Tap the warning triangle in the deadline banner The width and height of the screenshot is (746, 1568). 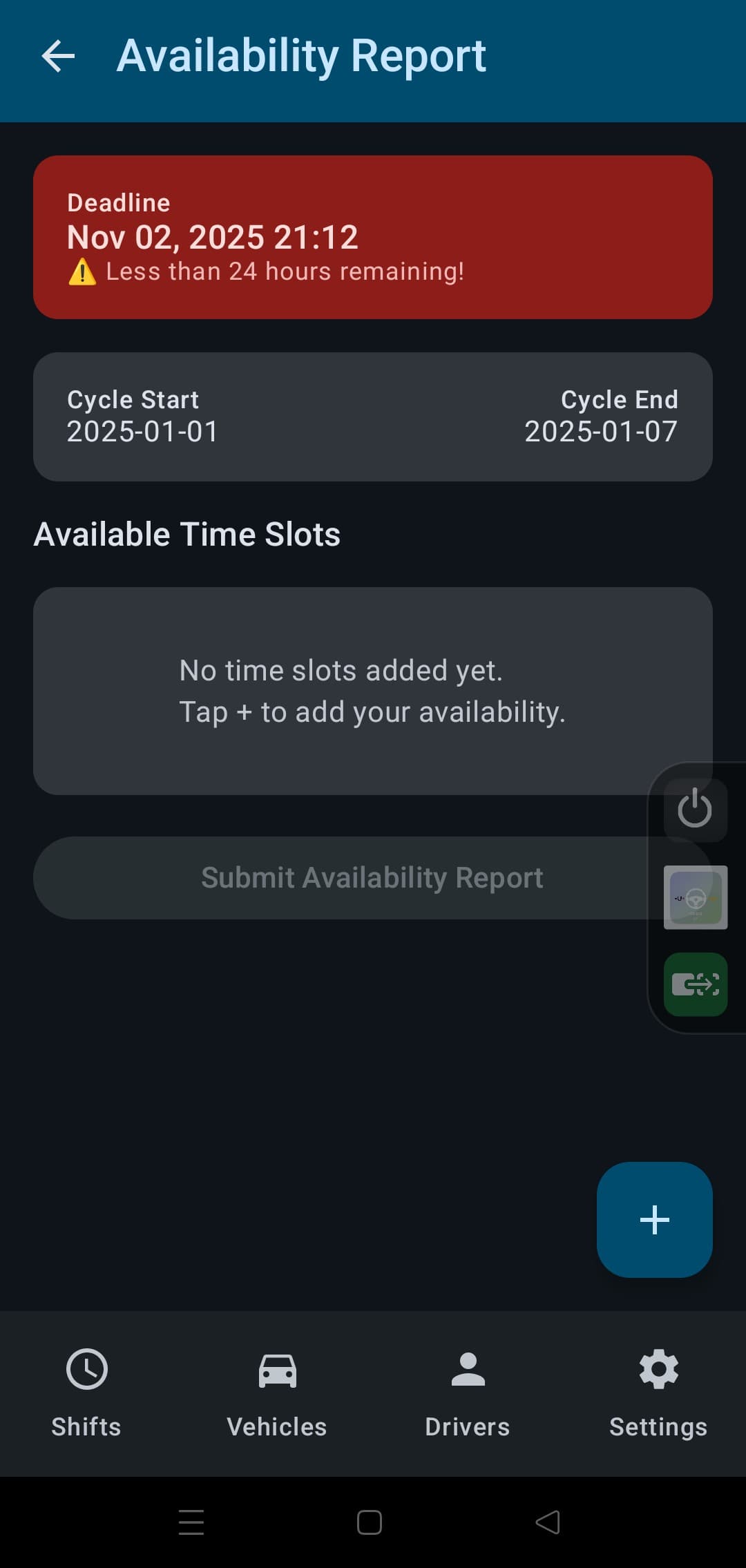tap(82, 272)
